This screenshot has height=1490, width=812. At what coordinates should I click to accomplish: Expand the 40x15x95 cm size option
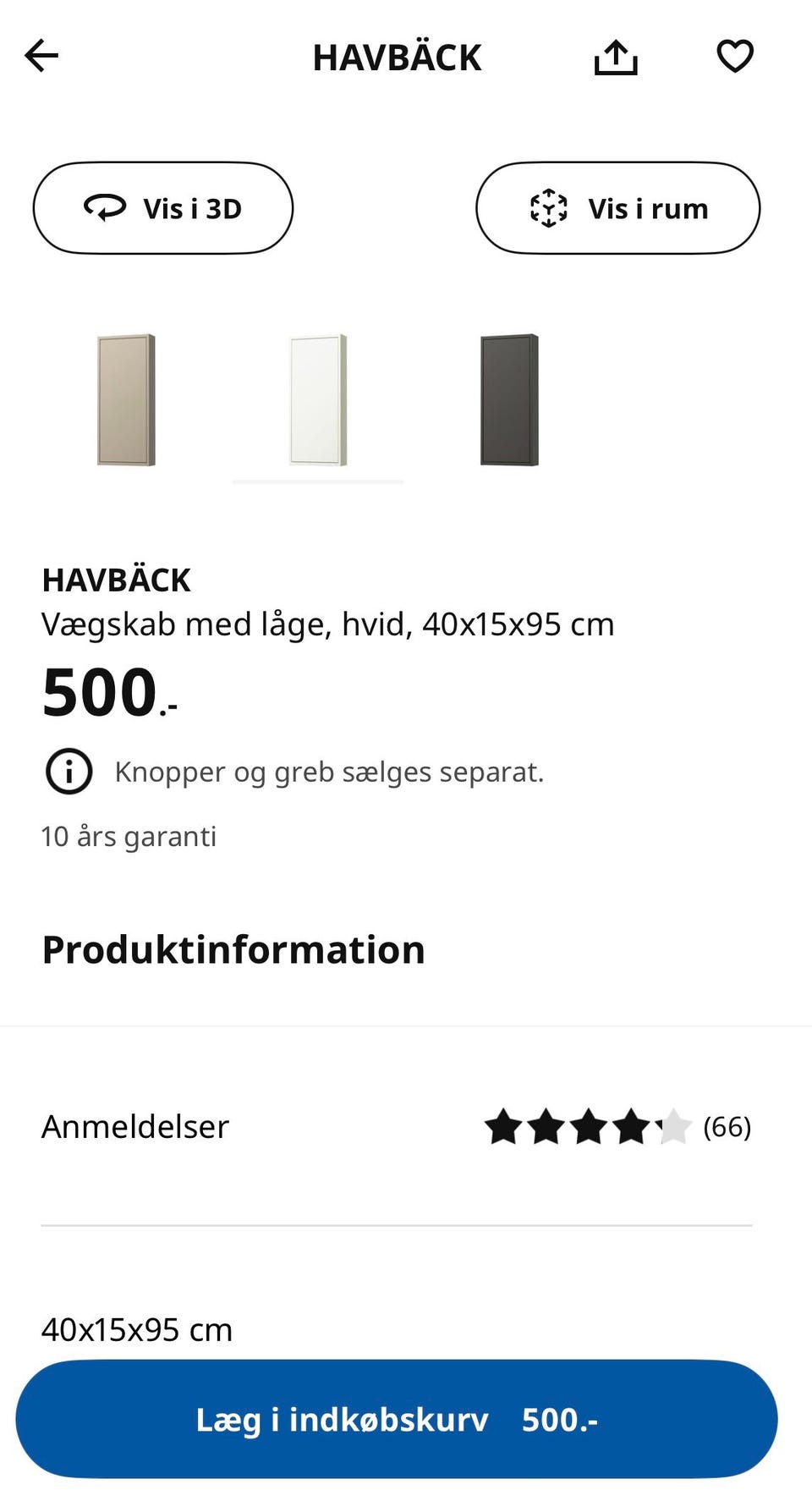tap(137, 1328)
